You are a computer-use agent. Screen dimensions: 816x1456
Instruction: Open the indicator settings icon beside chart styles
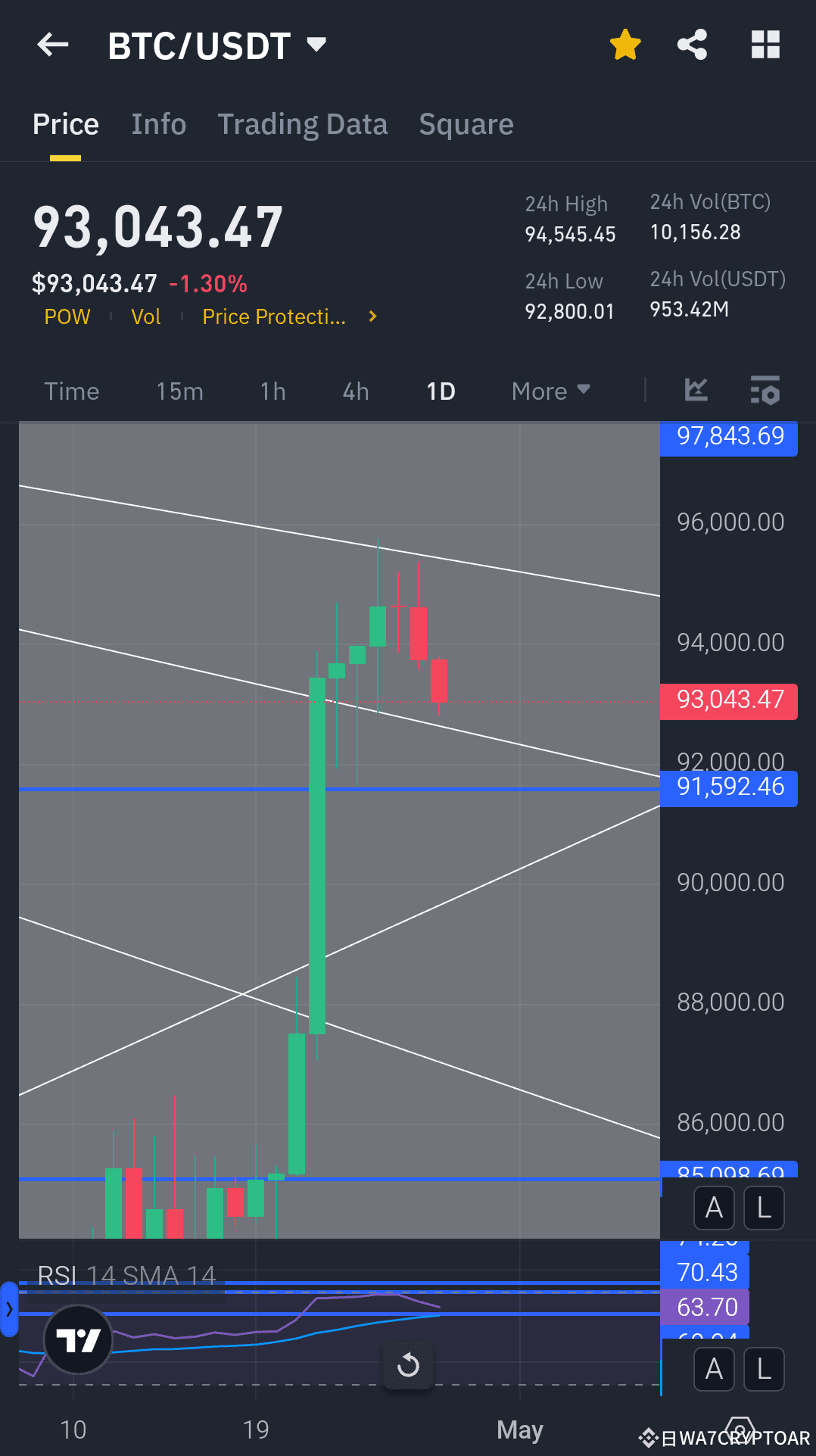point(765,391)
